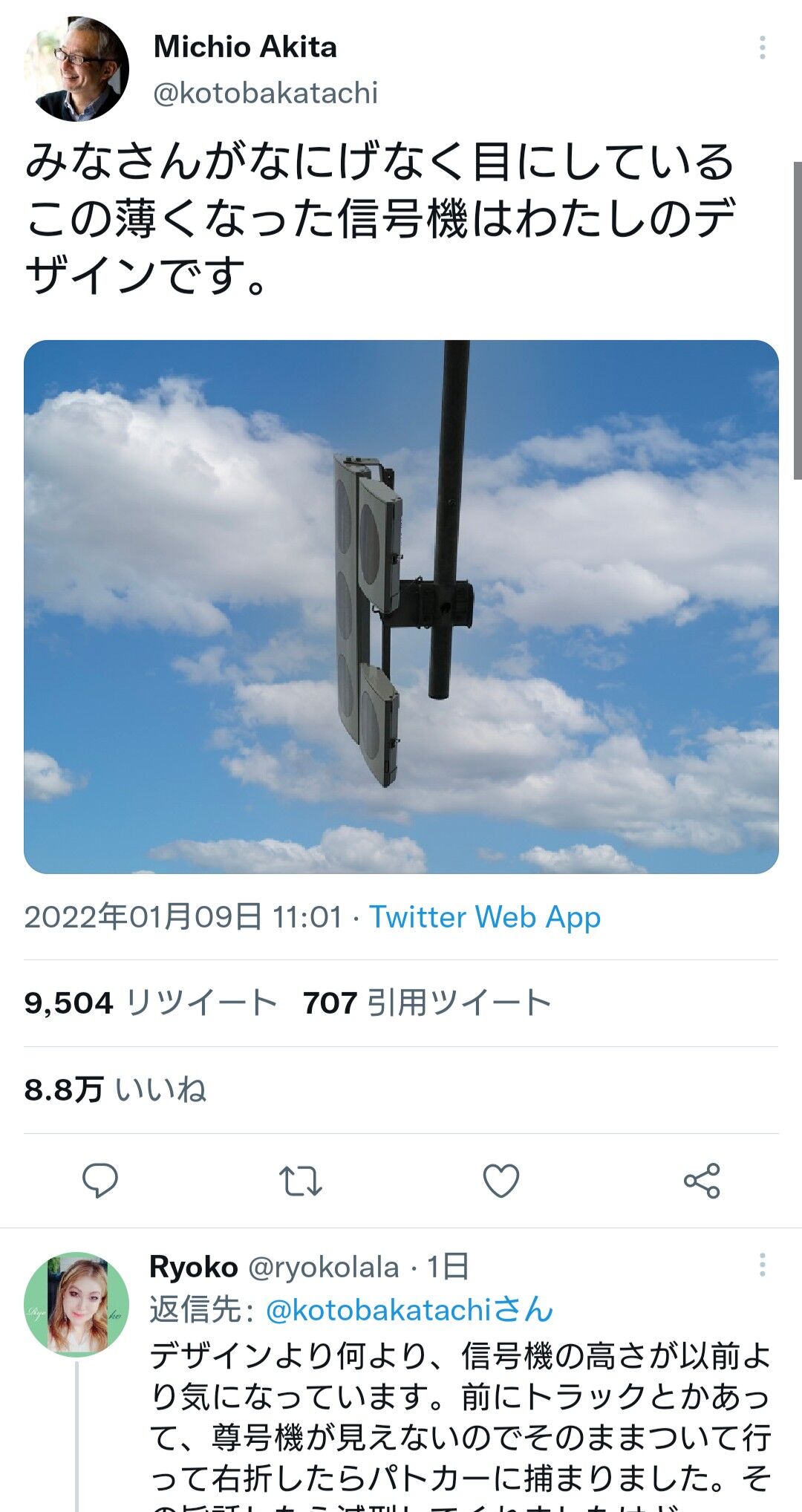View the 9,504 retweets list
Screen dimensions: 802x1512
point(150,1003)
